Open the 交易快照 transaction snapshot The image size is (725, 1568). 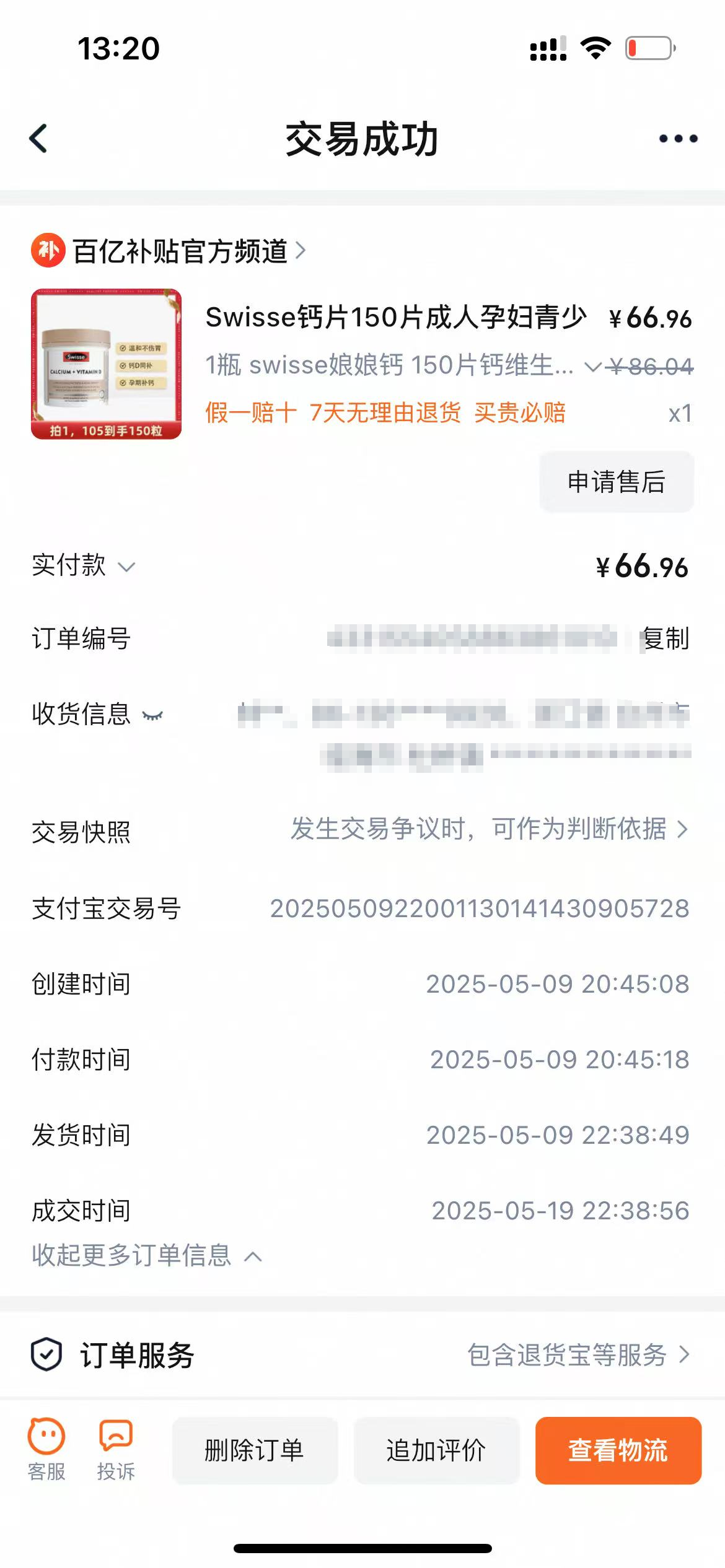pos(362,830)
